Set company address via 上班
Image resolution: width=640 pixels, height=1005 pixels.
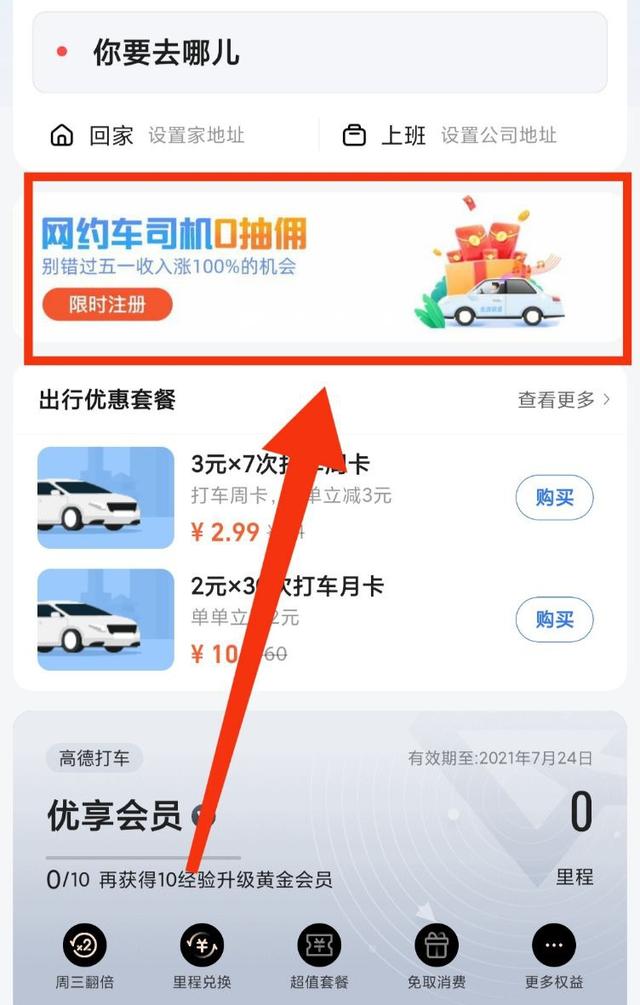tap(450, 135)
